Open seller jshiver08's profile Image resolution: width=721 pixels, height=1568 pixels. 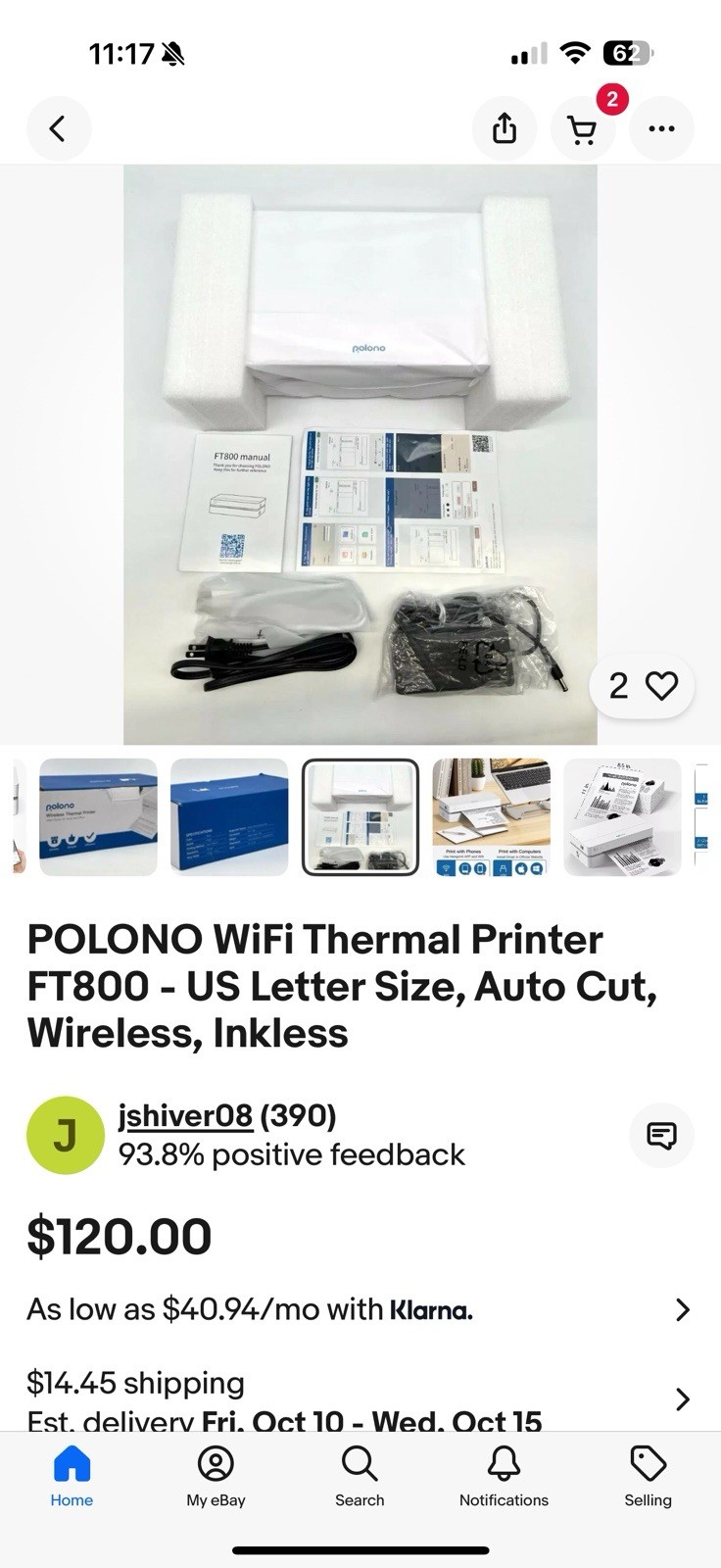185,1115
